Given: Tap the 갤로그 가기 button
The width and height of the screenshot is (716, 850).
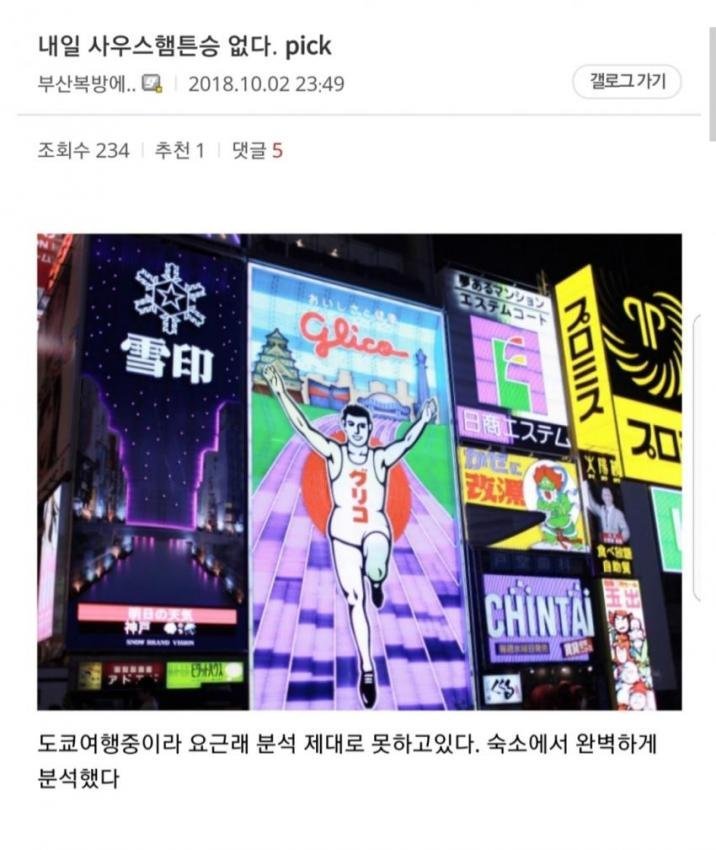Looking at the screenshot, I should [627, 82].
